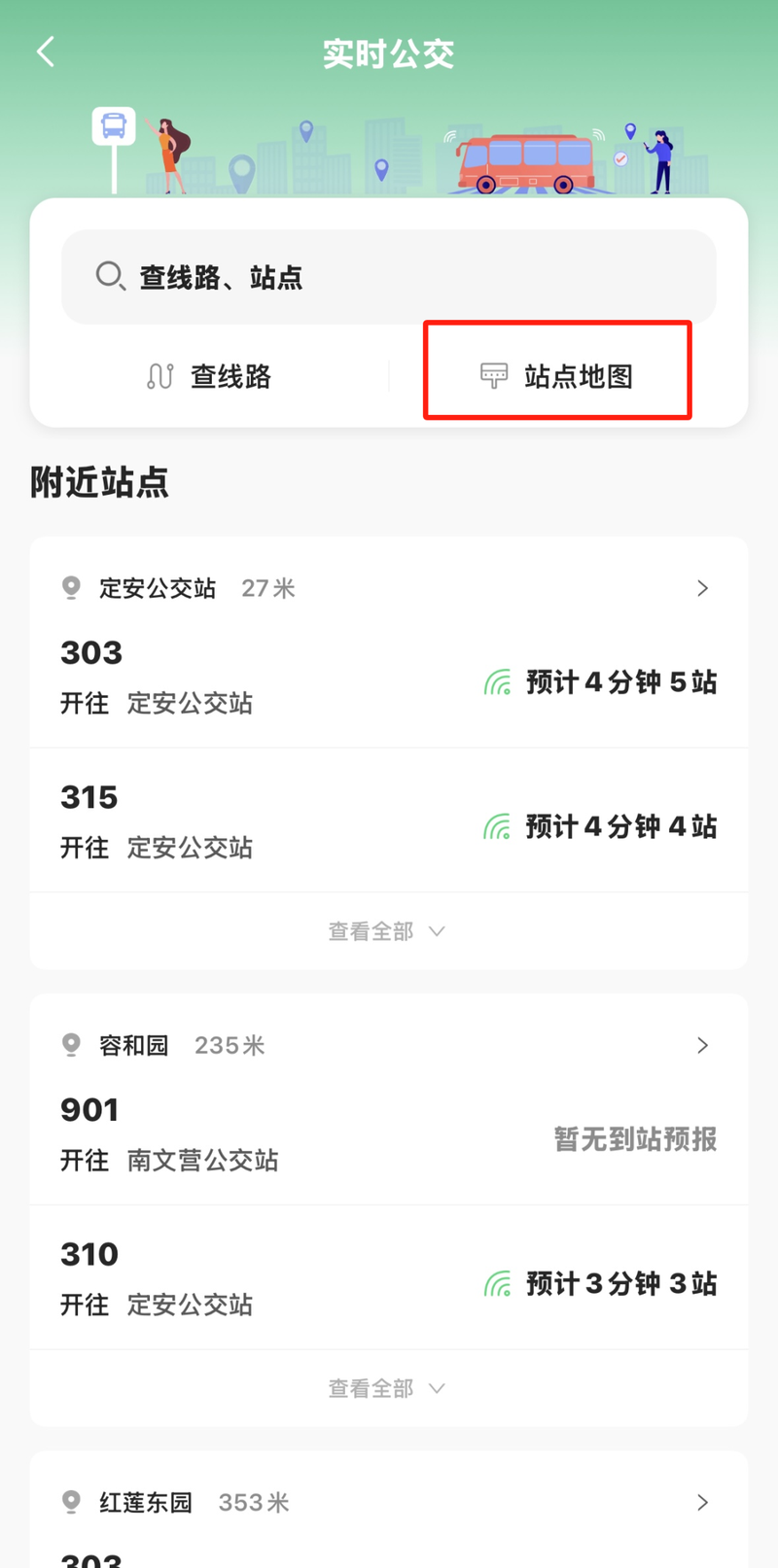Tap the location pin icon beside 容和园
The height and width of the screenshot is (1568, 778).
pos(69,1044)
